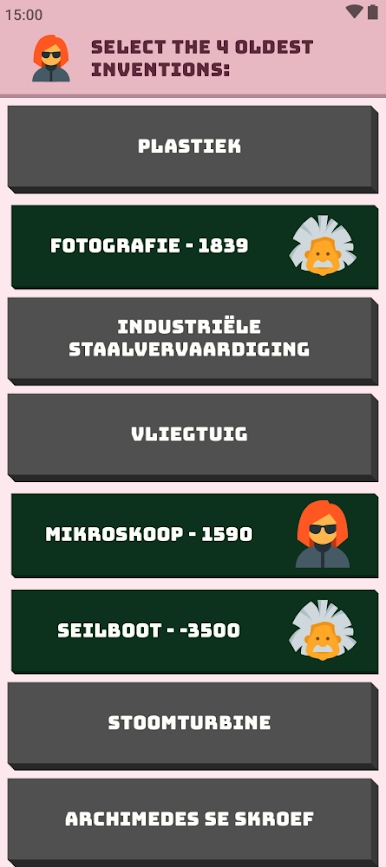Tap the Fotografie - 1839 option
Screen dimensions: 386x867
[194, 247]
